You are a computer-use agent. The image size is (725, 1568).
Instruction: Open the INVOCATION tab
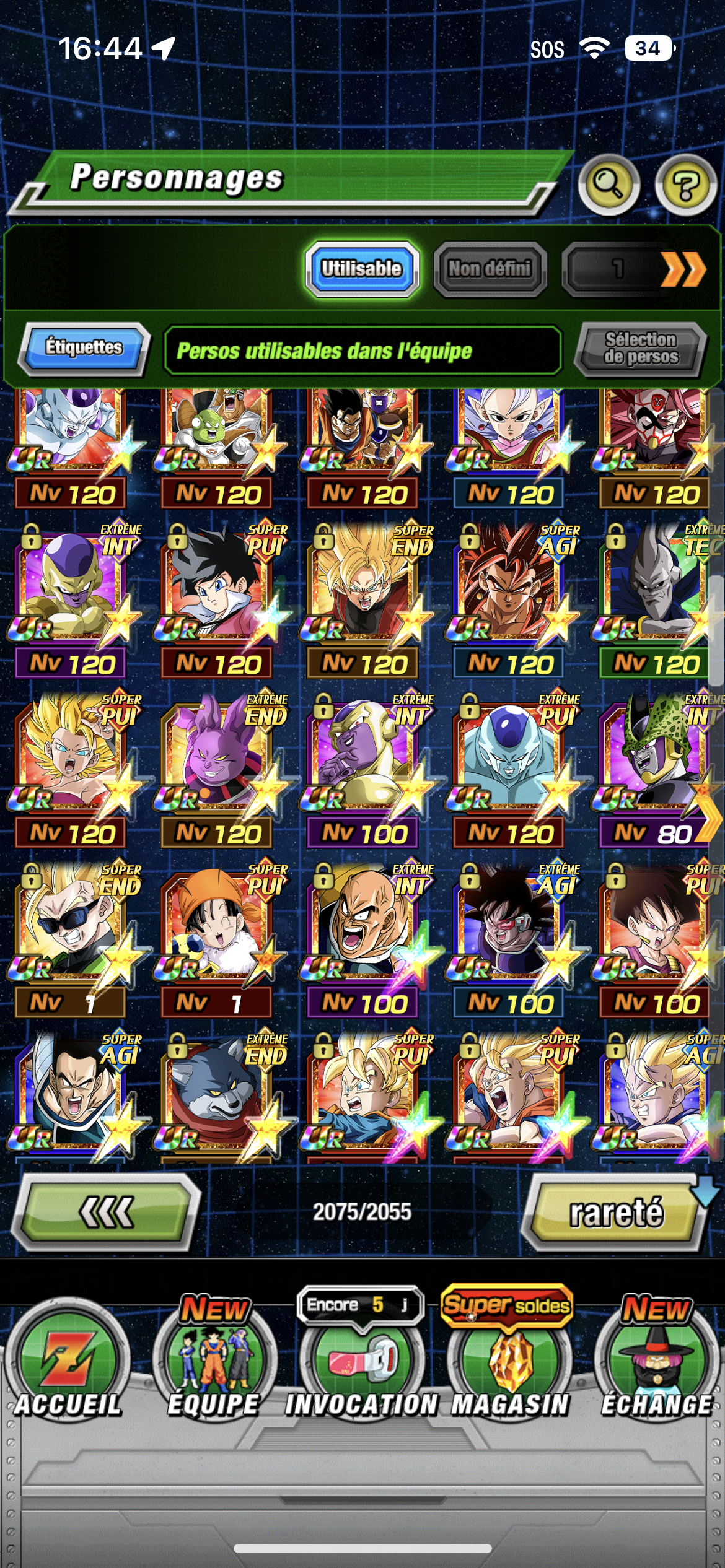tap(362, 1362)
